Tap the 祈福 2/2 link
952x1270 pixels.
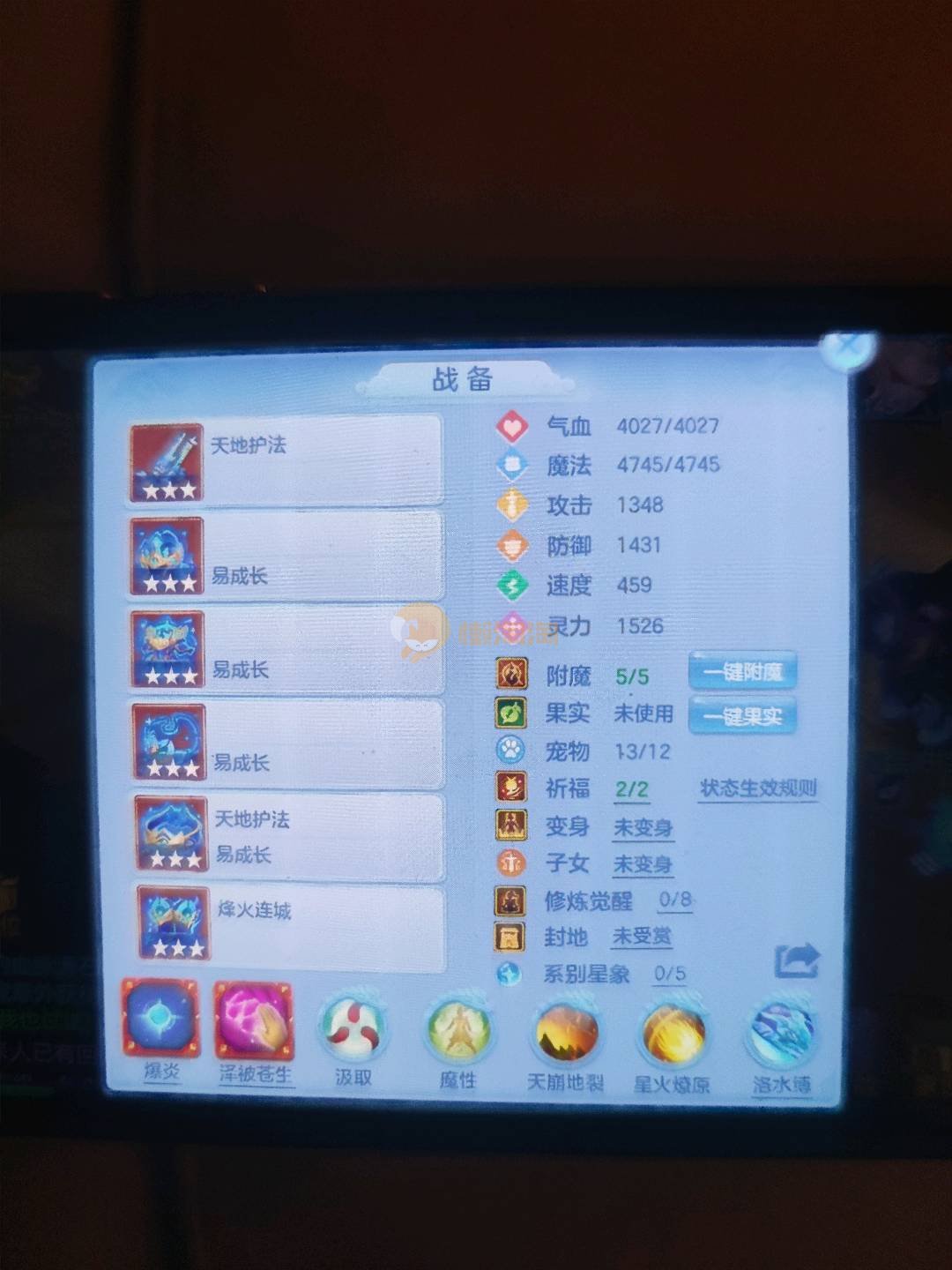631,788
